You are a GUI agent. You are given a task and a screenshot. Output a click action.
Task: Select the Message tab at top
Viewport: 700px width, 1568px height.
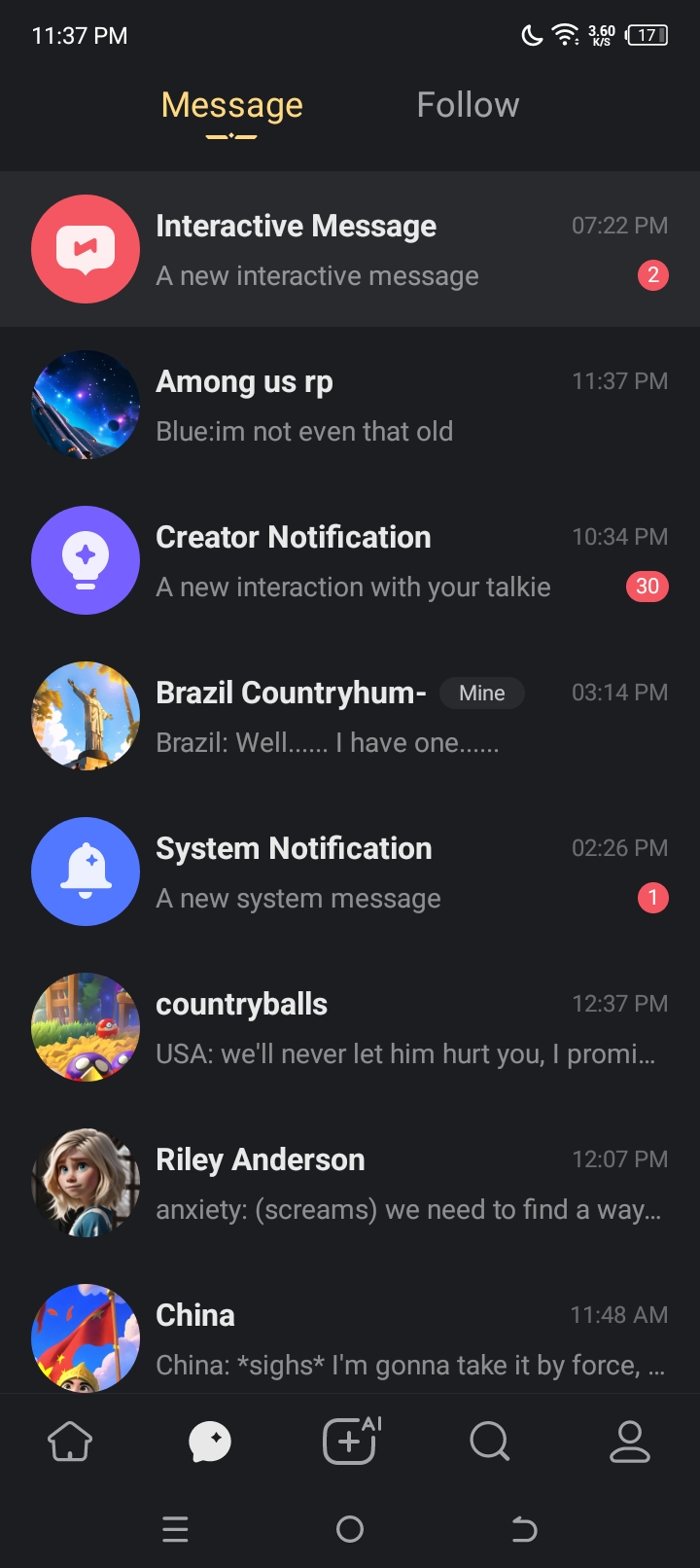[231, 105]
